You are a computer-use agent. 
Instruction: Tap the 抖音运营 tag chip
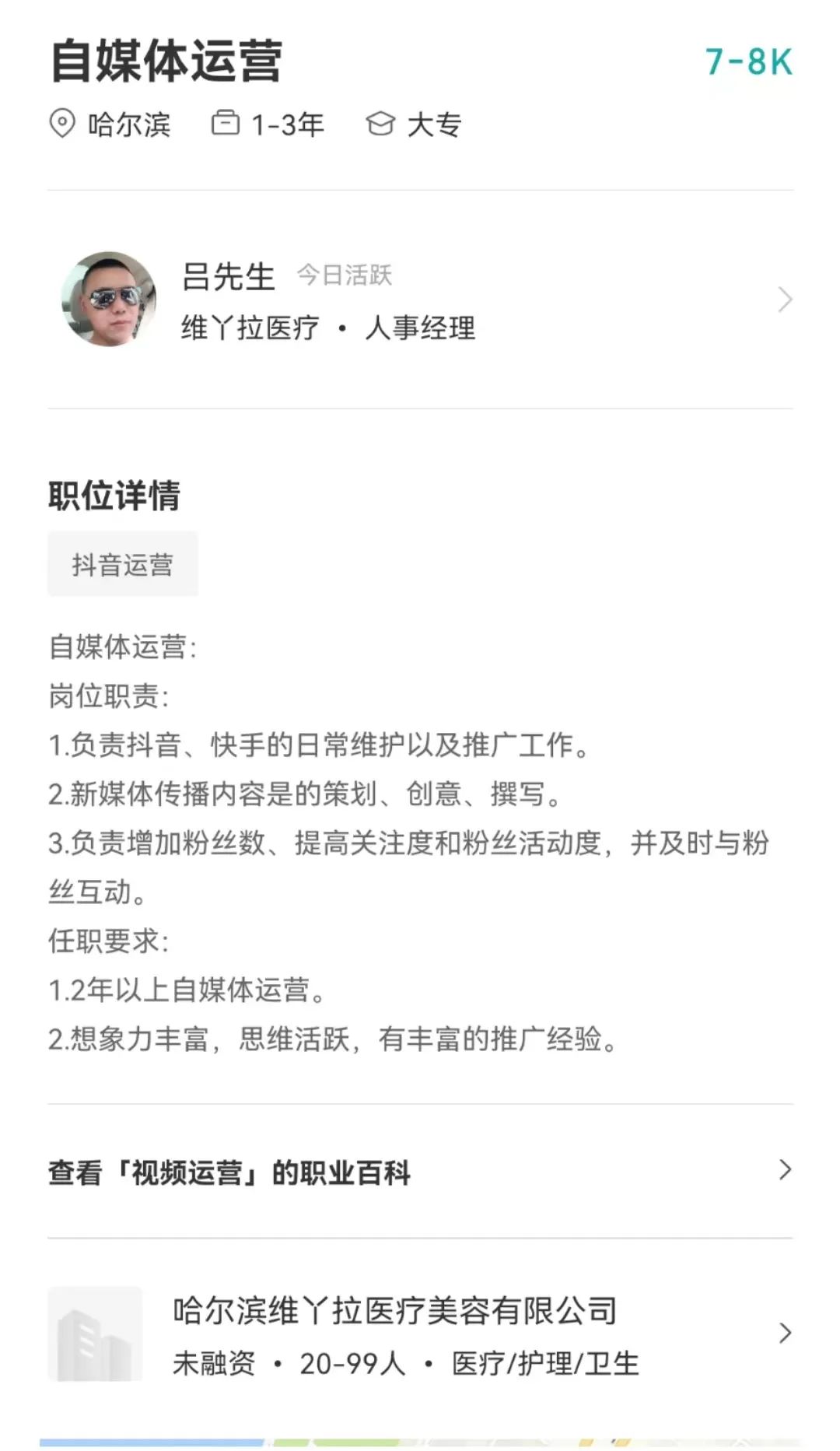pos(123,564)
